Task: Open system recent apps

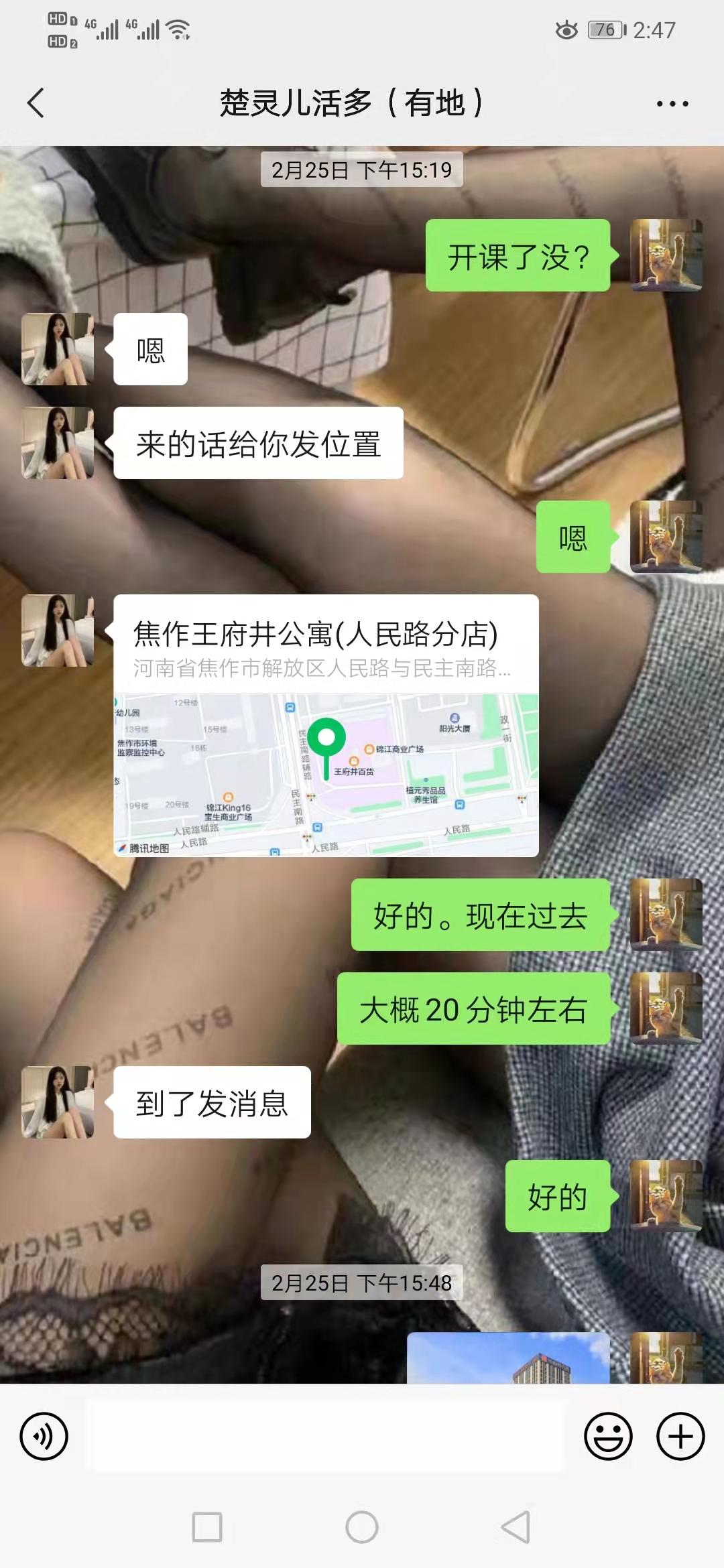Action: point(207,1527)
